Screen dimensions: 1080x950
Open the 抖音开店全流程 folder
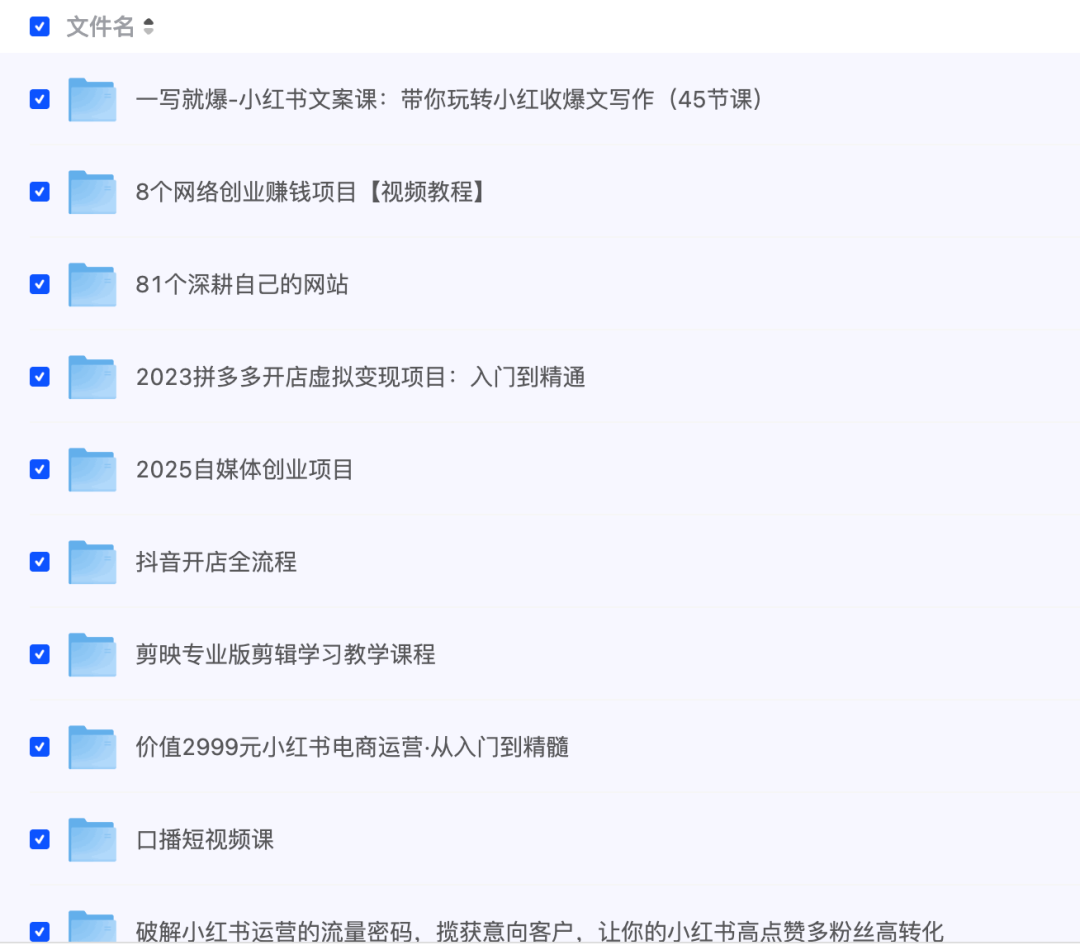coord(216,562)
